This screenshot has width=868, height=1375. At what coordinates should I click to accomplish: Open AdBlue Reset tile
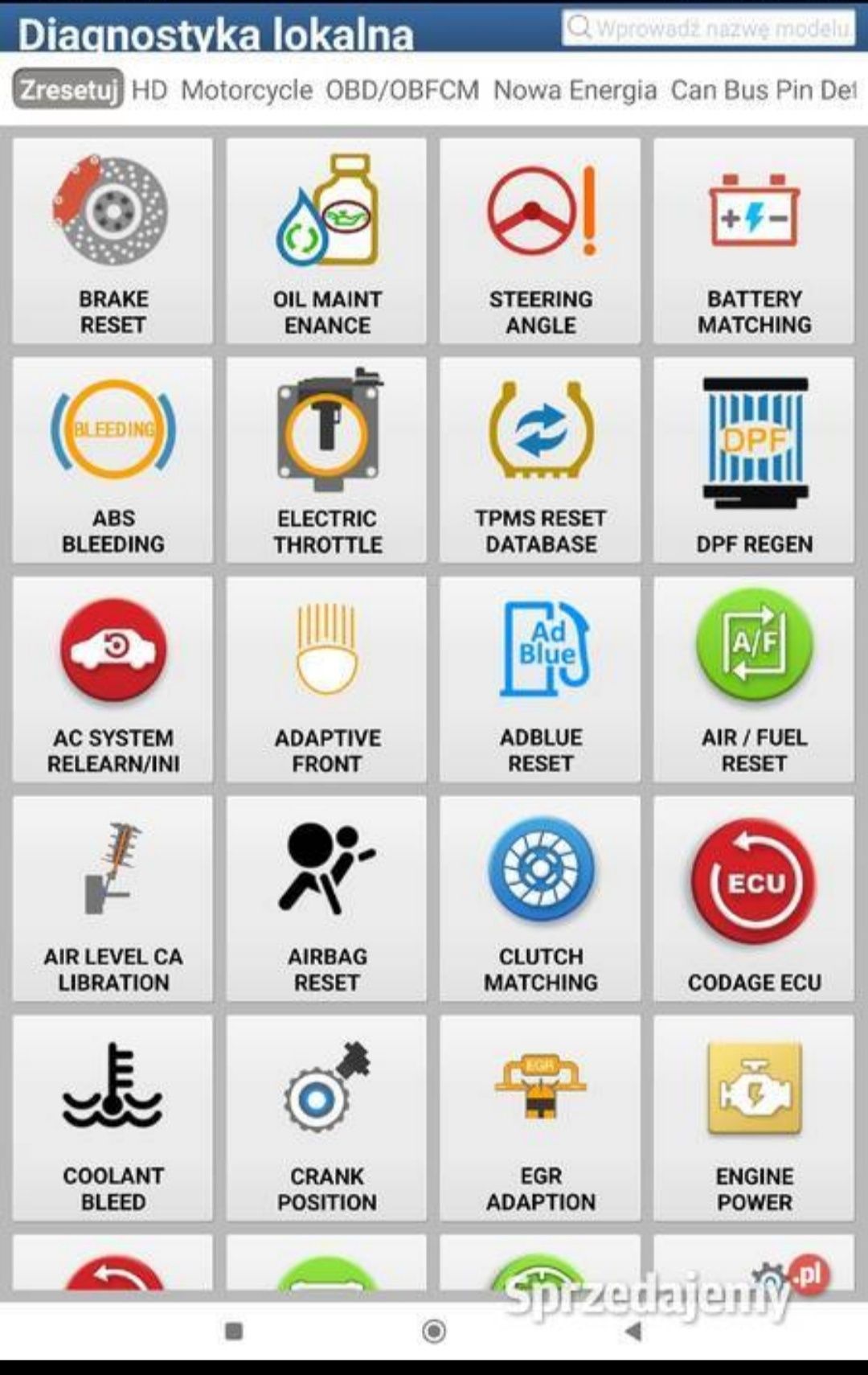tap(540, 679)
